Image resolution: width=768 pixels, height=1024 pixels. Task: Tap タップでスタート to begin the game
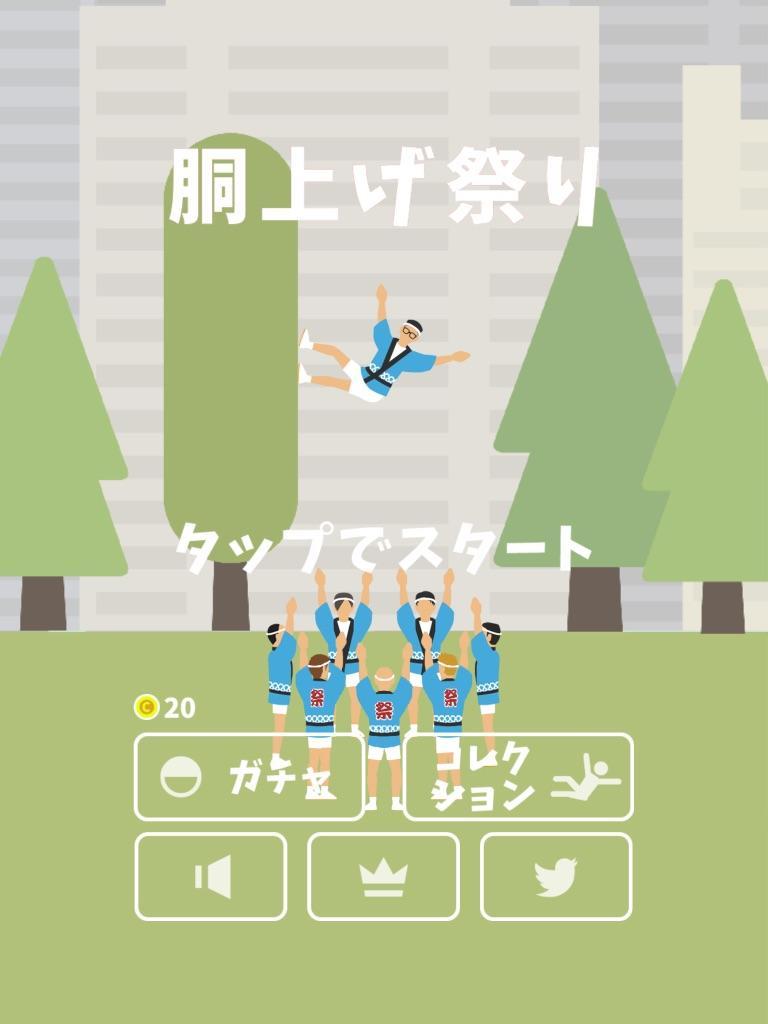384,543
